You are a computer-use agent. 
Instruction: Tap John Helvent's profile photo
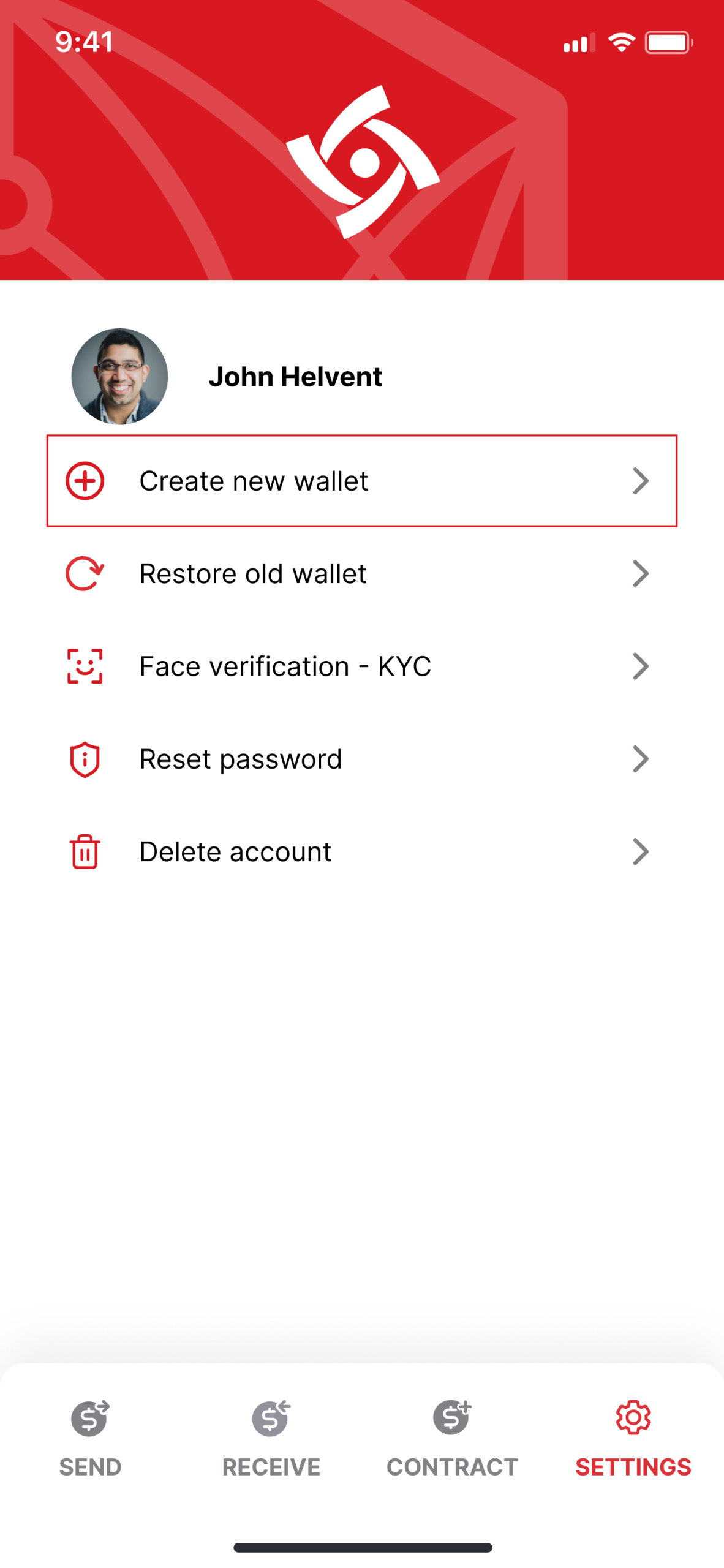[119, 376]
